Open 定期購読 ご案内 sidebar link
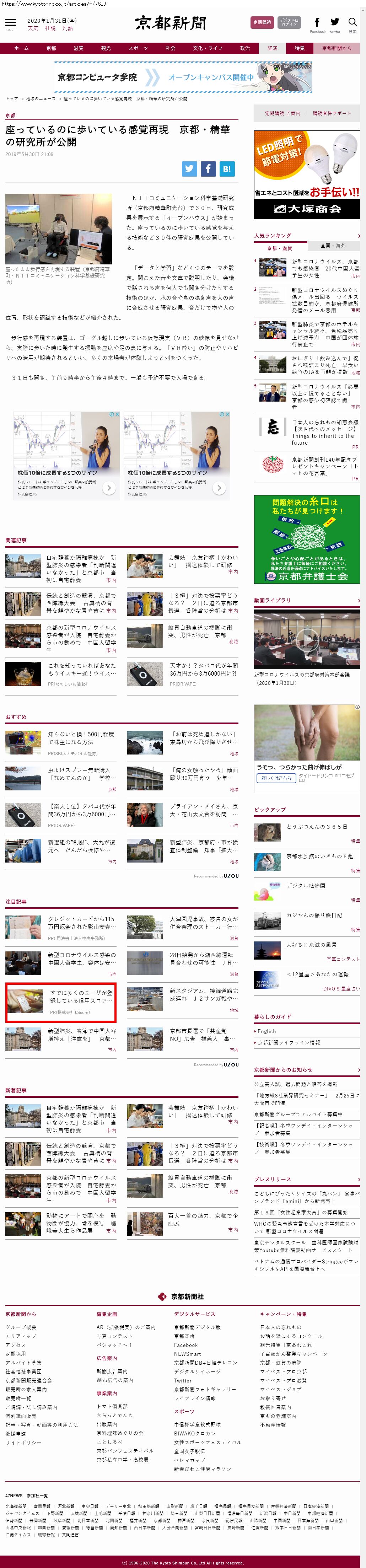 282,113
